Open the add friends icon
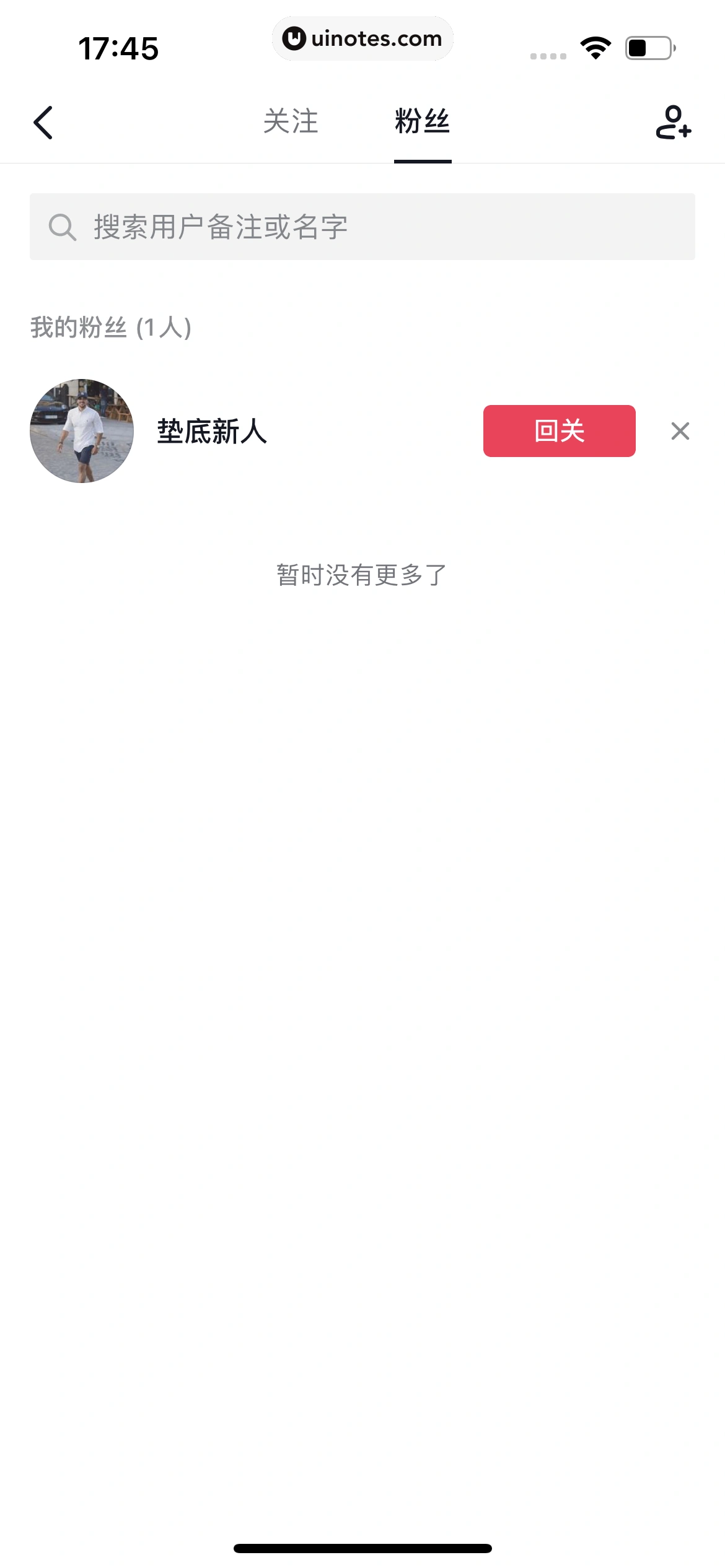Viewport: 725px width, 1568px height. (673, 123)
